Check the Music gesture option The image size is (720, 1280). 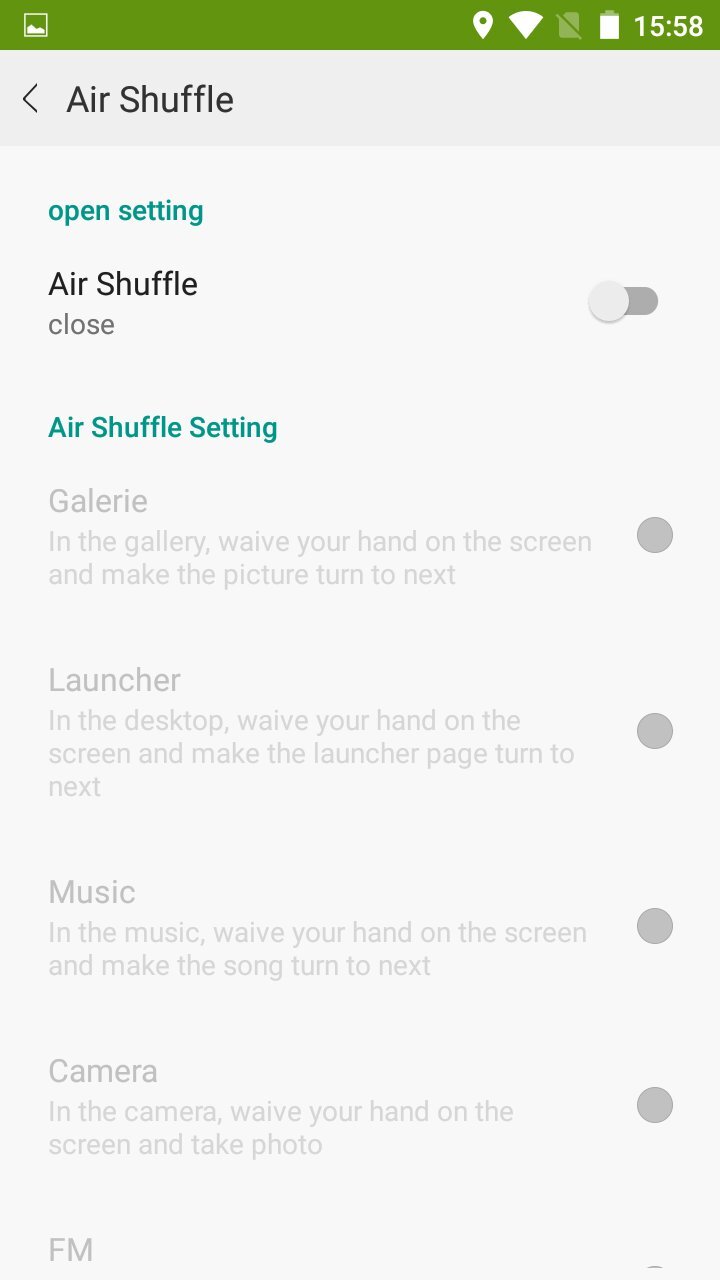click(x=654, y=926)
